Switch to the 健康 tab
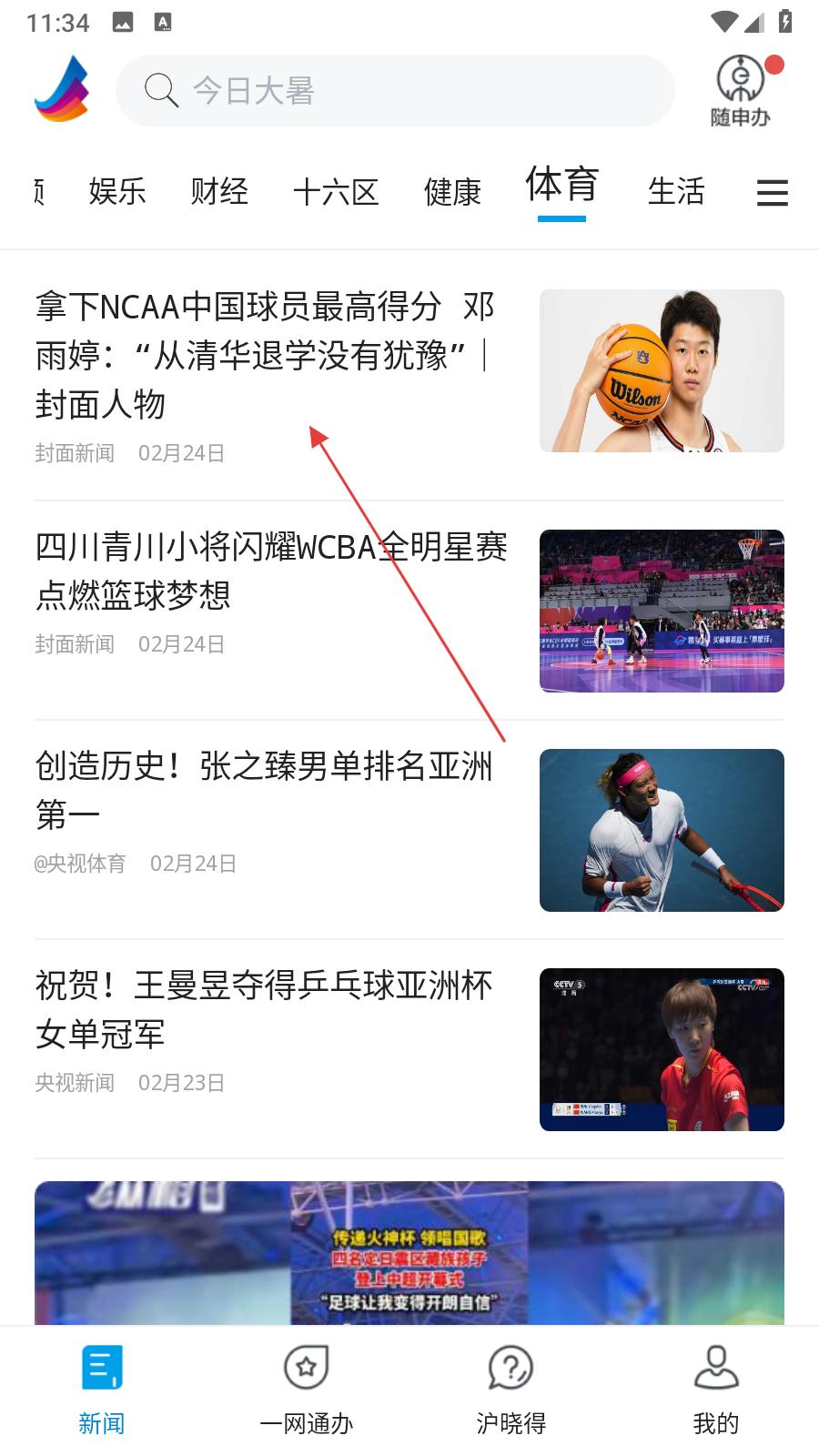 coord(452,192)
